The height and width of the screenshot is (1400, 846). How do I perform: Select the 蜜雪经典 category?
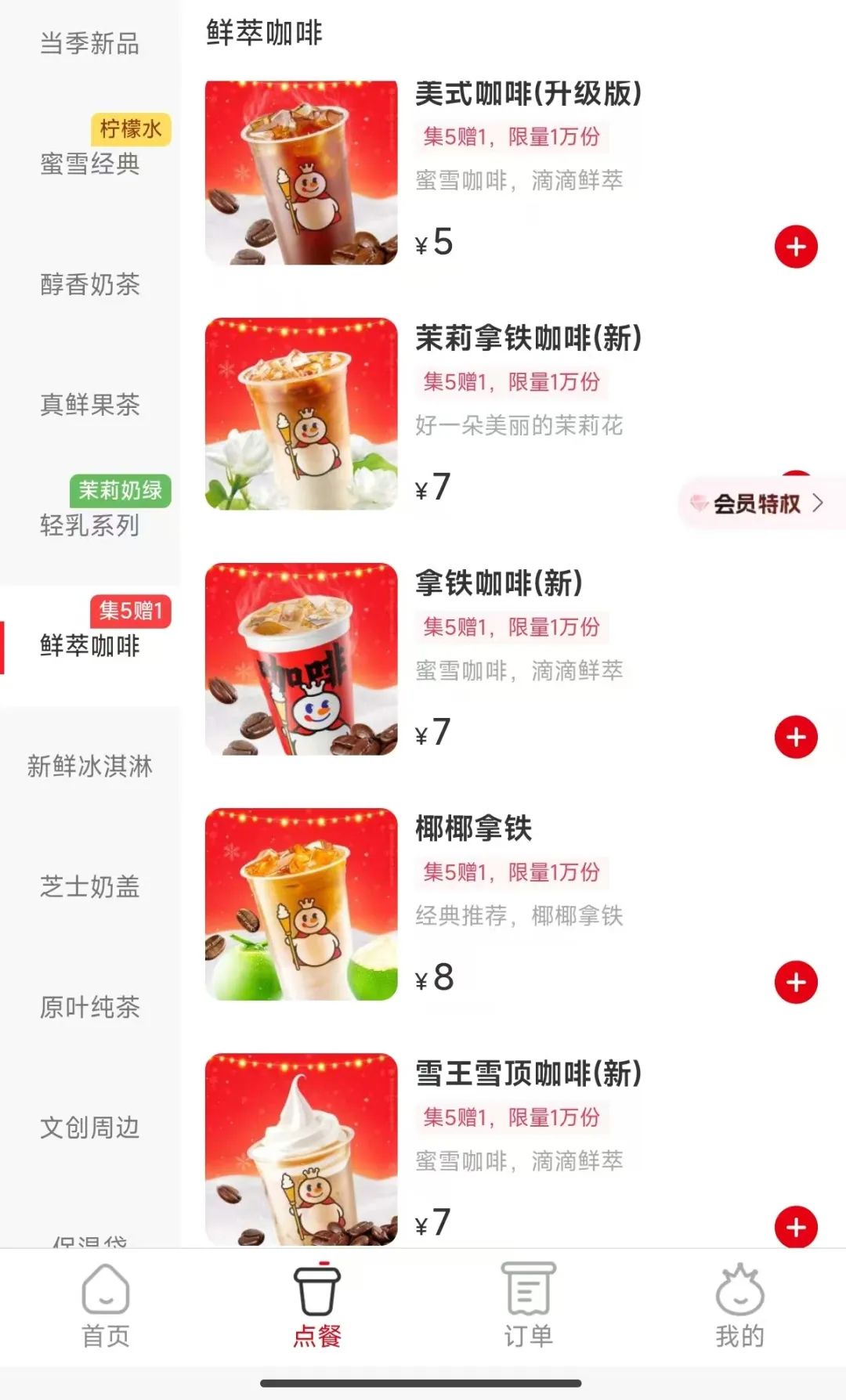(x=90, y=164)
